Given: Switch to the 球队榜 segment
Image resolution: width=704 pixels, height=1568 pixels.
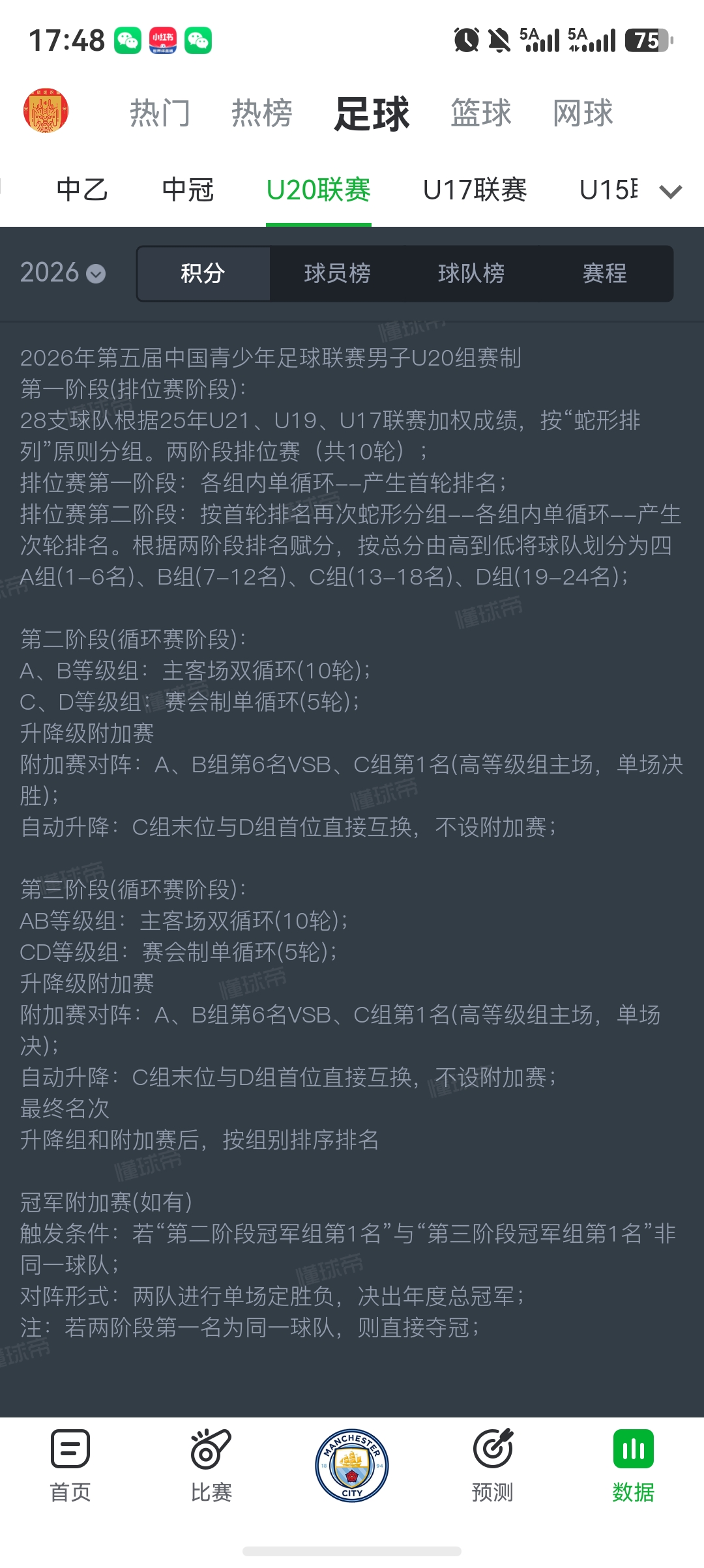Looking at the screenshot, I should tap(471, 273).
